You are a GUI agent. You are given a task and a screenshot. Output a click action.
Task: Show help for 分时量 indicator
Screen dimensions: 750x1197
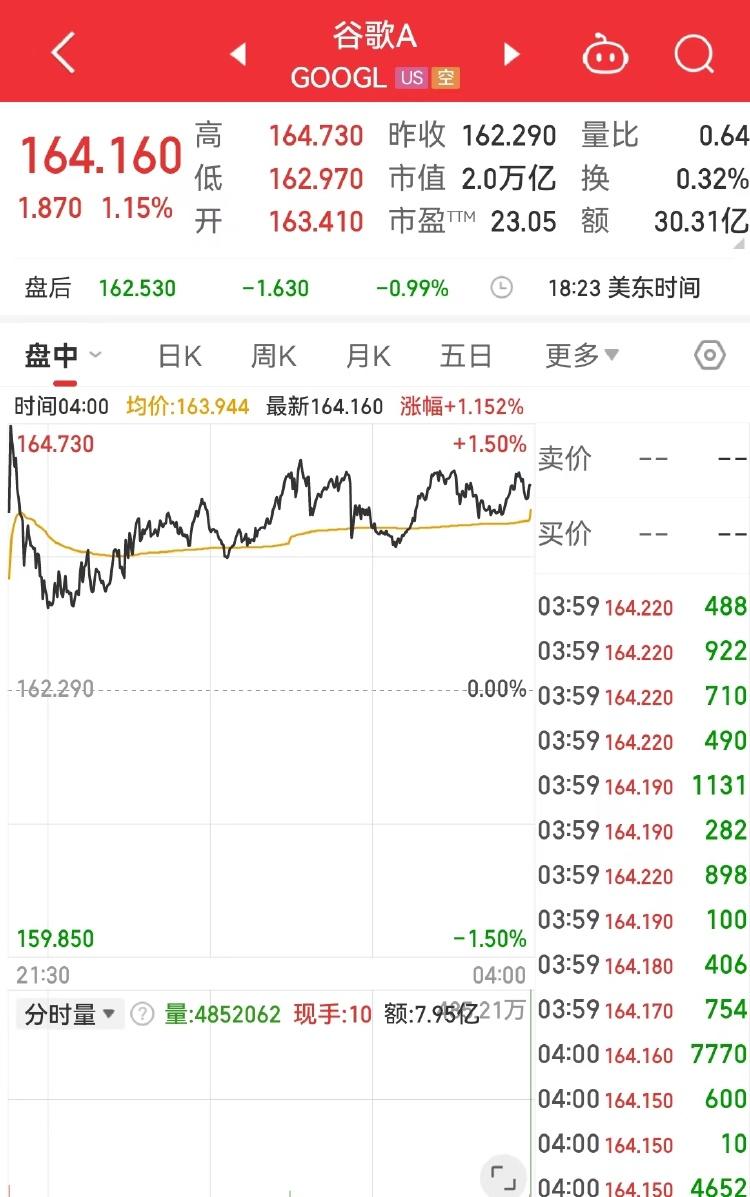(x=143, y=1014)
